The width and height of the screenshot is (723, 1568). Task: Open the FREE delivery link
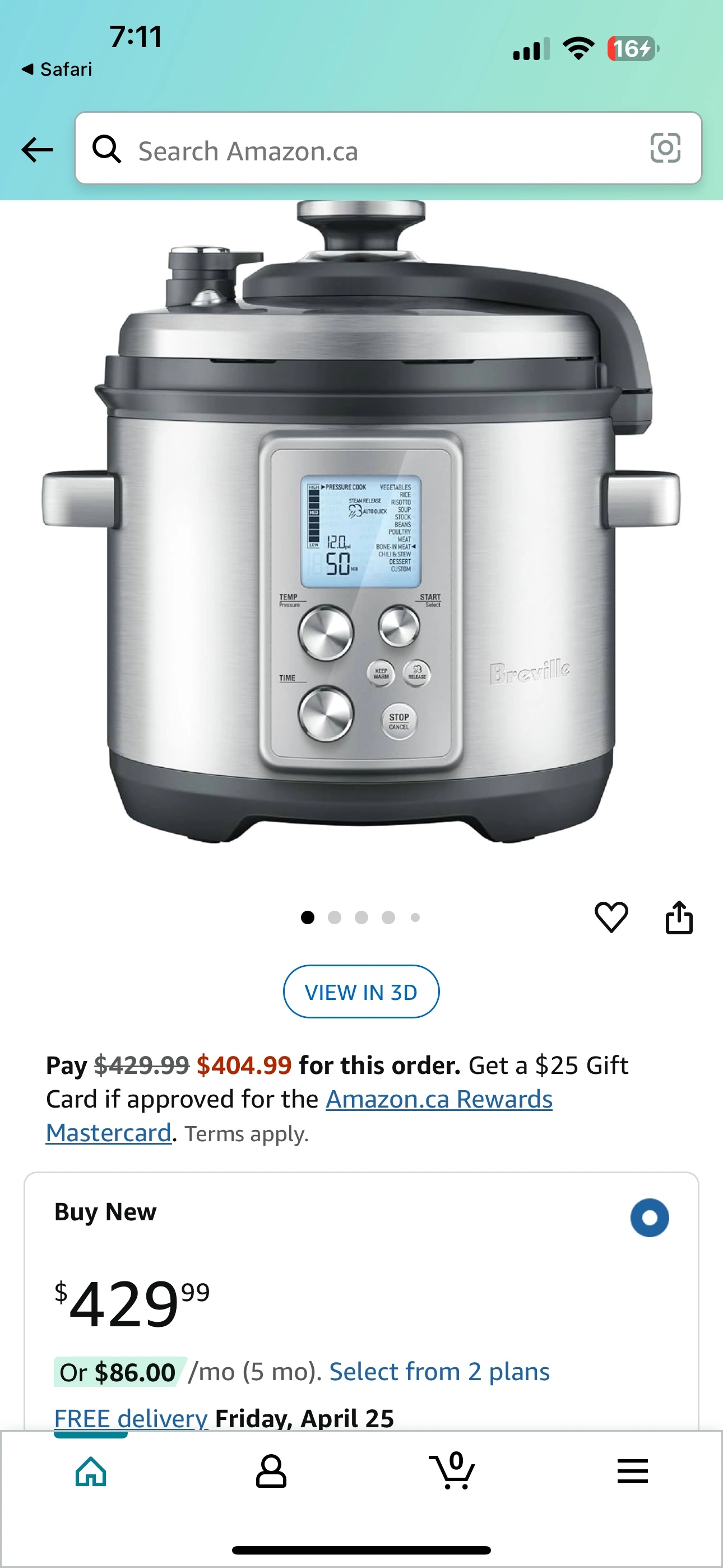(131, 1418)
